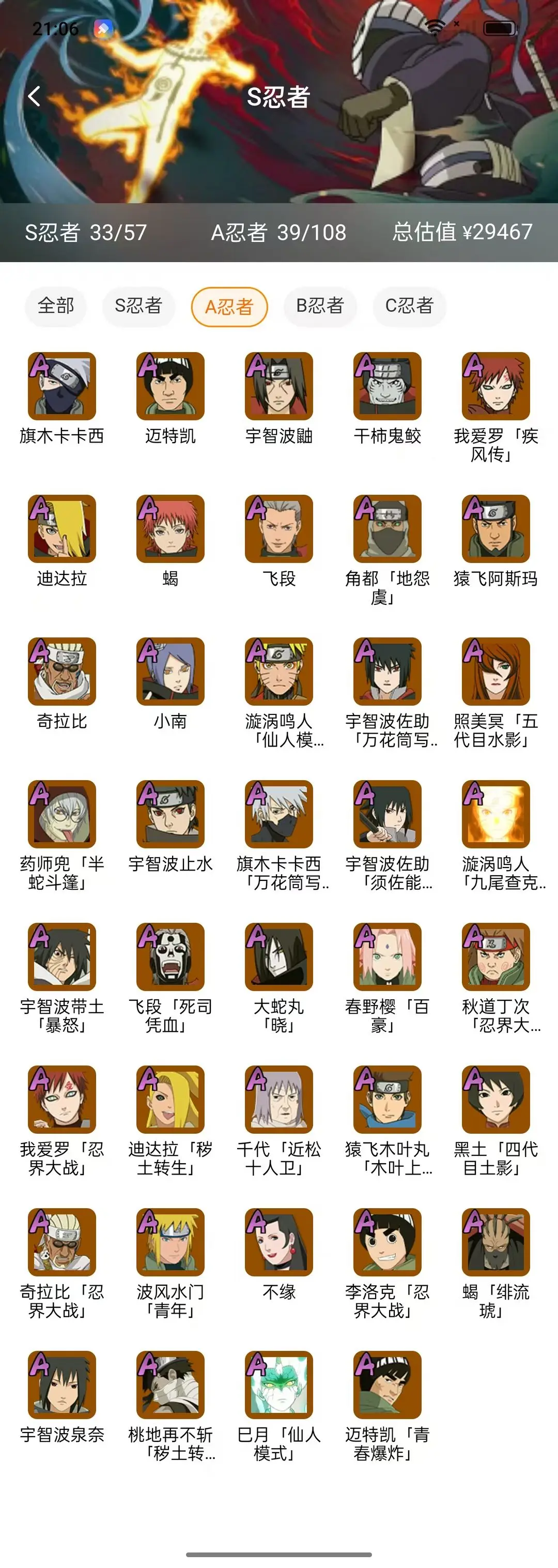Open 春野樱「百豪」 ninja tile

tap(388, 978)
